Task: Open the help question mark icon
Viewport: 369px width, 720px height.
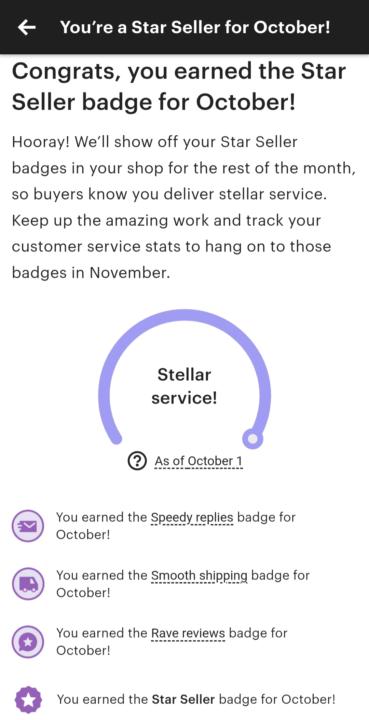Action: 137,461
